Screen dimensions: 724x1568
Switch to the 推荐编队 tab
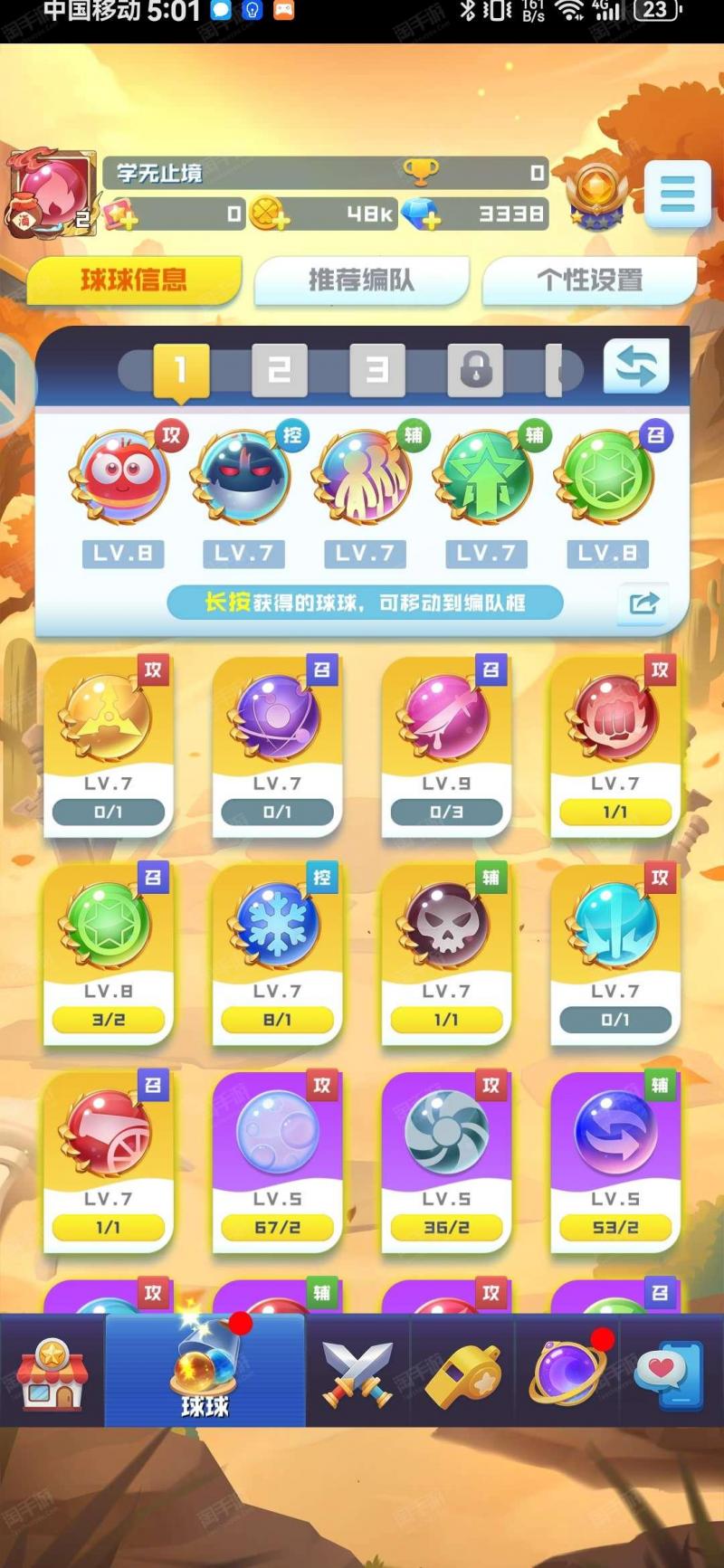(362, 280)
